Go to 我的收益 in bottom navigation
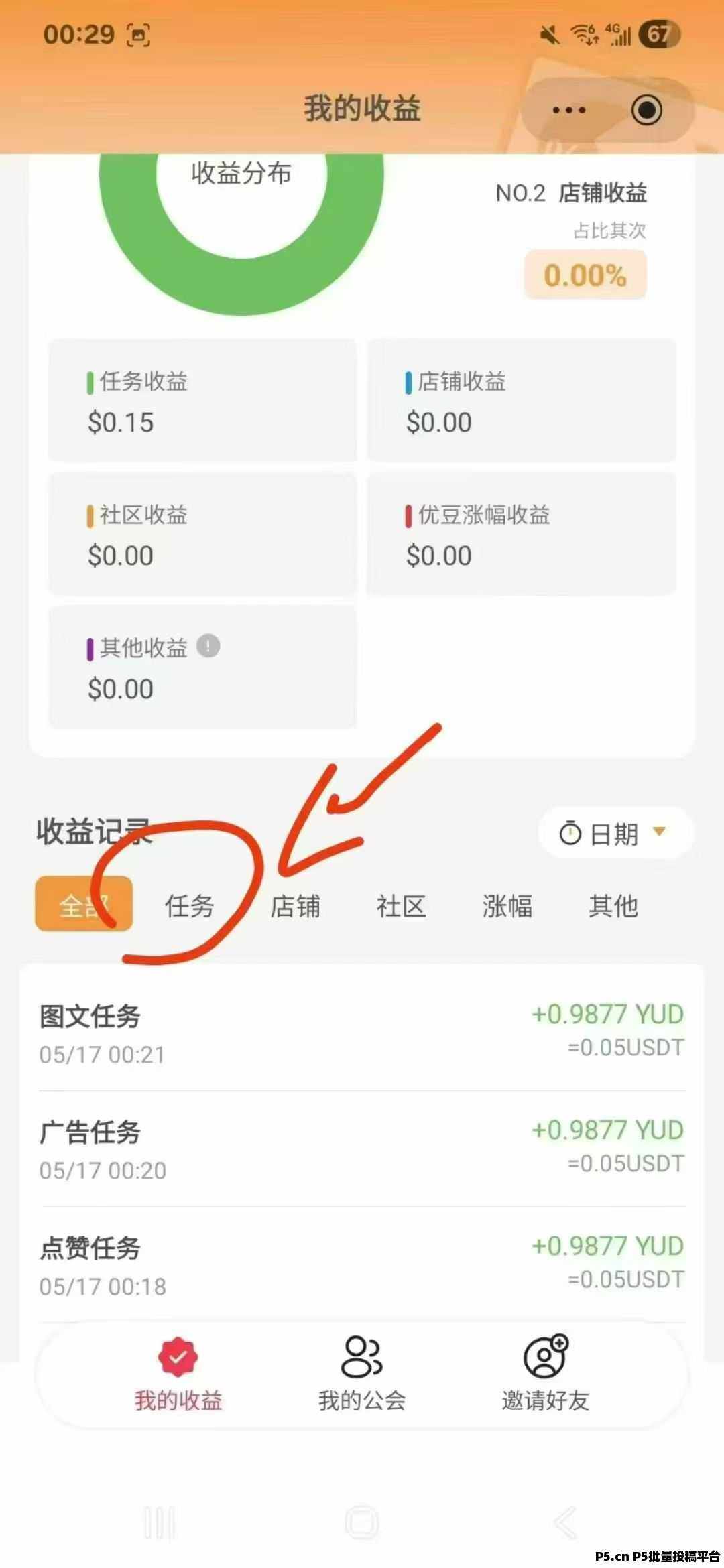Image resolution: width=724 pixels, height=1568 pixels. (178, 1374)
